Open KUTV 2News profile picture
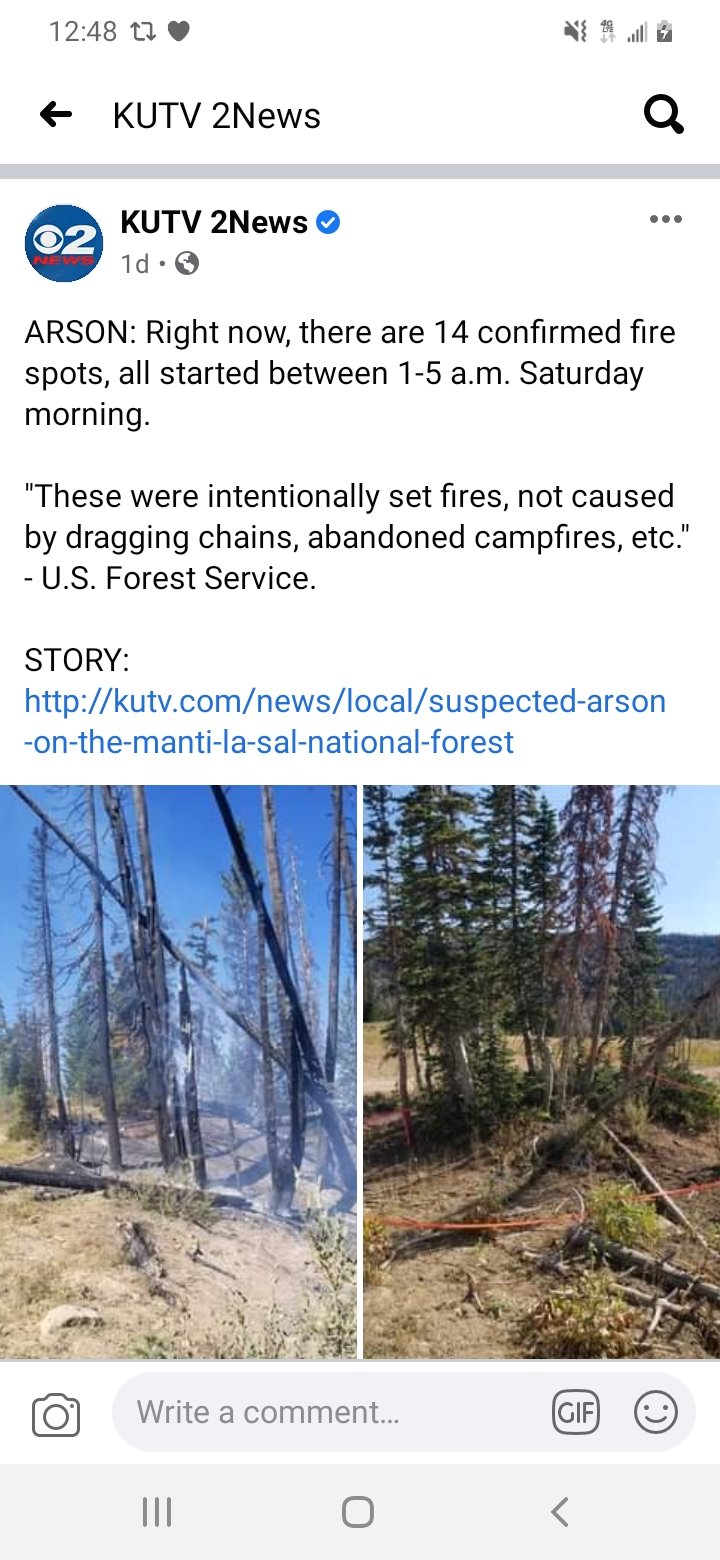Image resolution: width=720 pixels, height=1560 pixels. pos(63,243)
